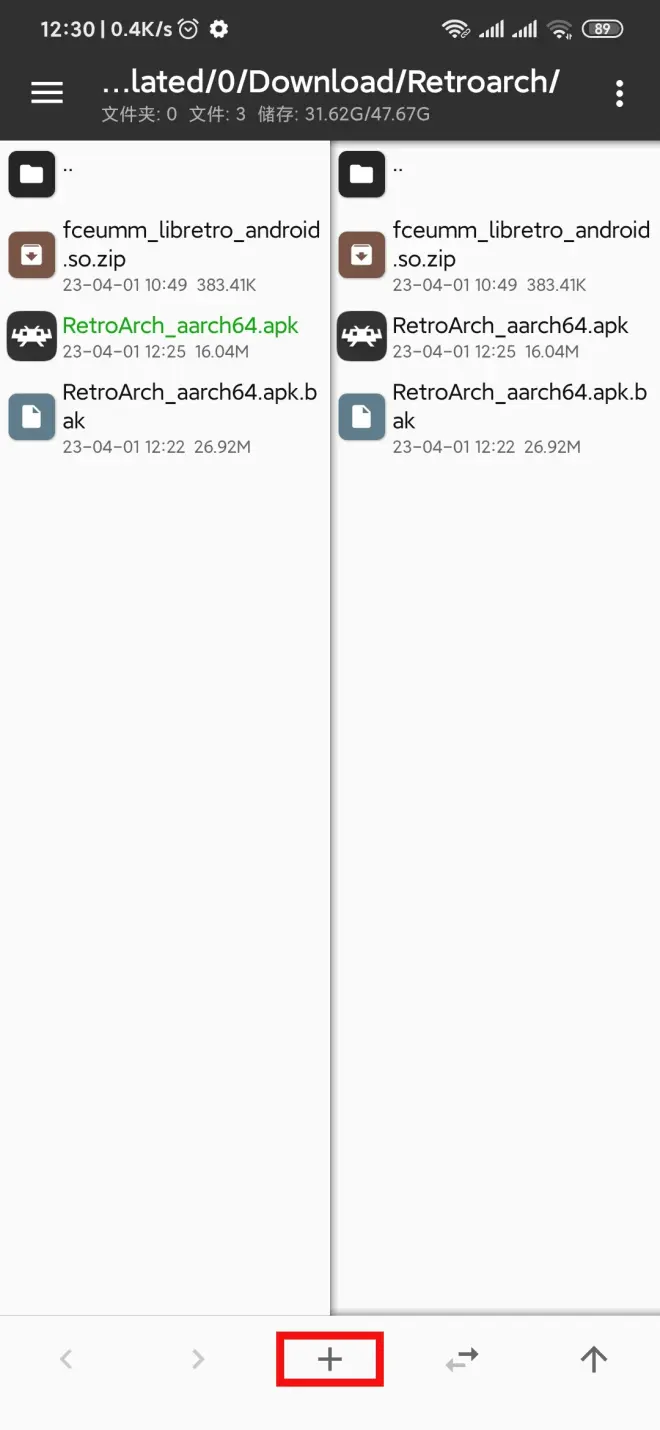Select green RetroArch_aarch64.apk in left pane
The height and width of the screenshot is (1430, 660).
(165, 337)
